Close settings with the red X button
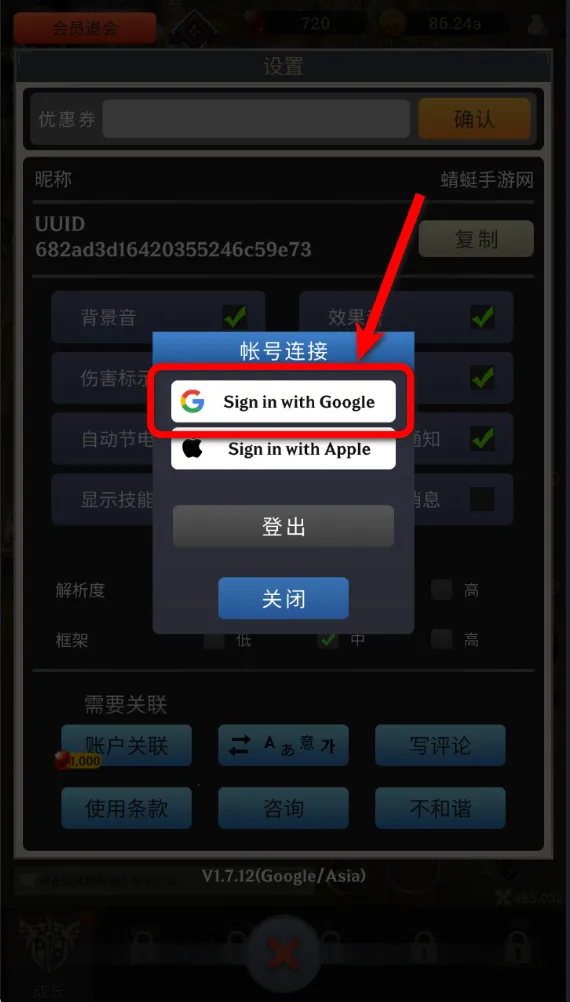The height and width of the screenshot is (1002, 570). 284,955
